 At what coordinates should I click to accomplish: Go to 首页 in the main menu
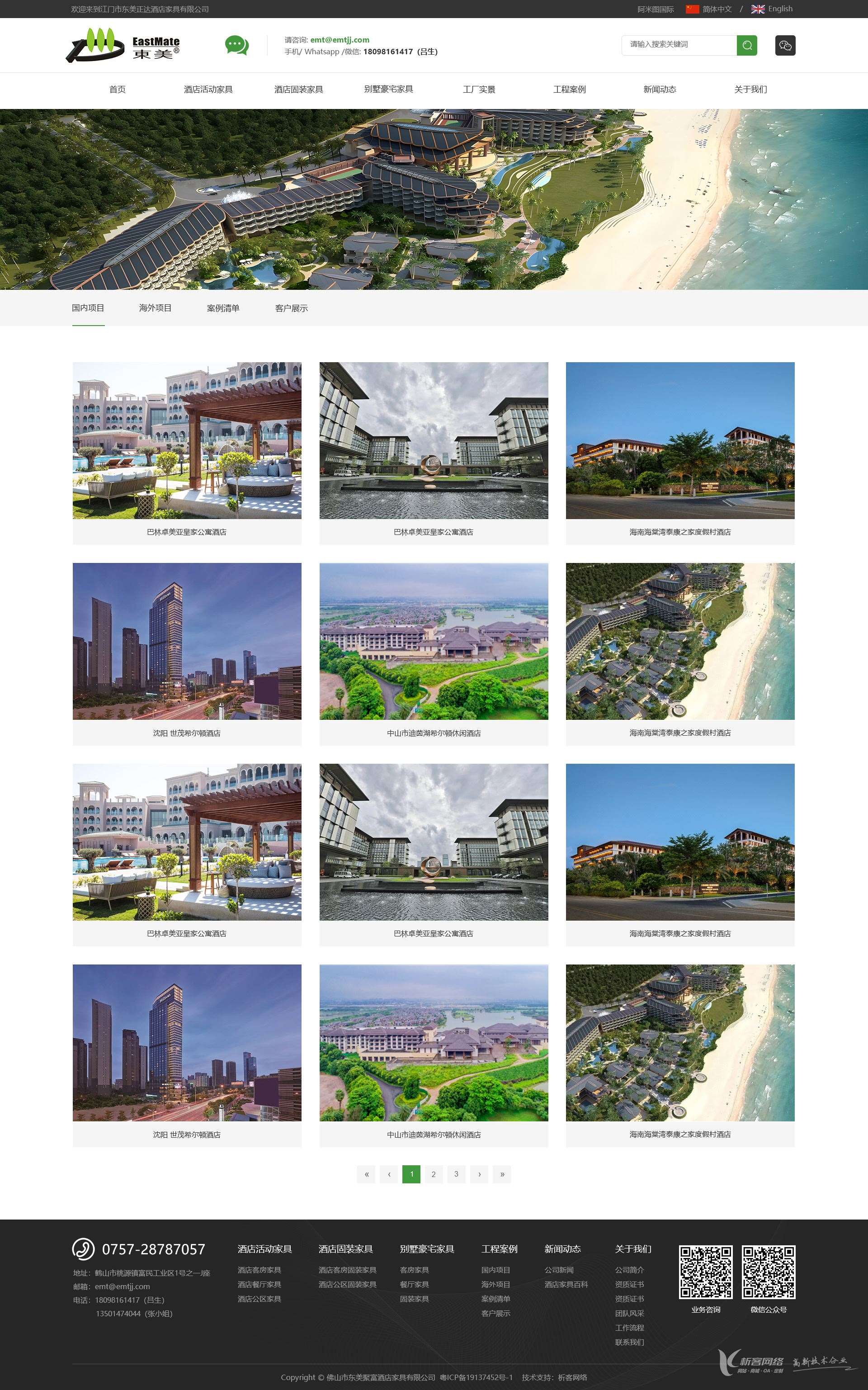click(x=117, y=90)
